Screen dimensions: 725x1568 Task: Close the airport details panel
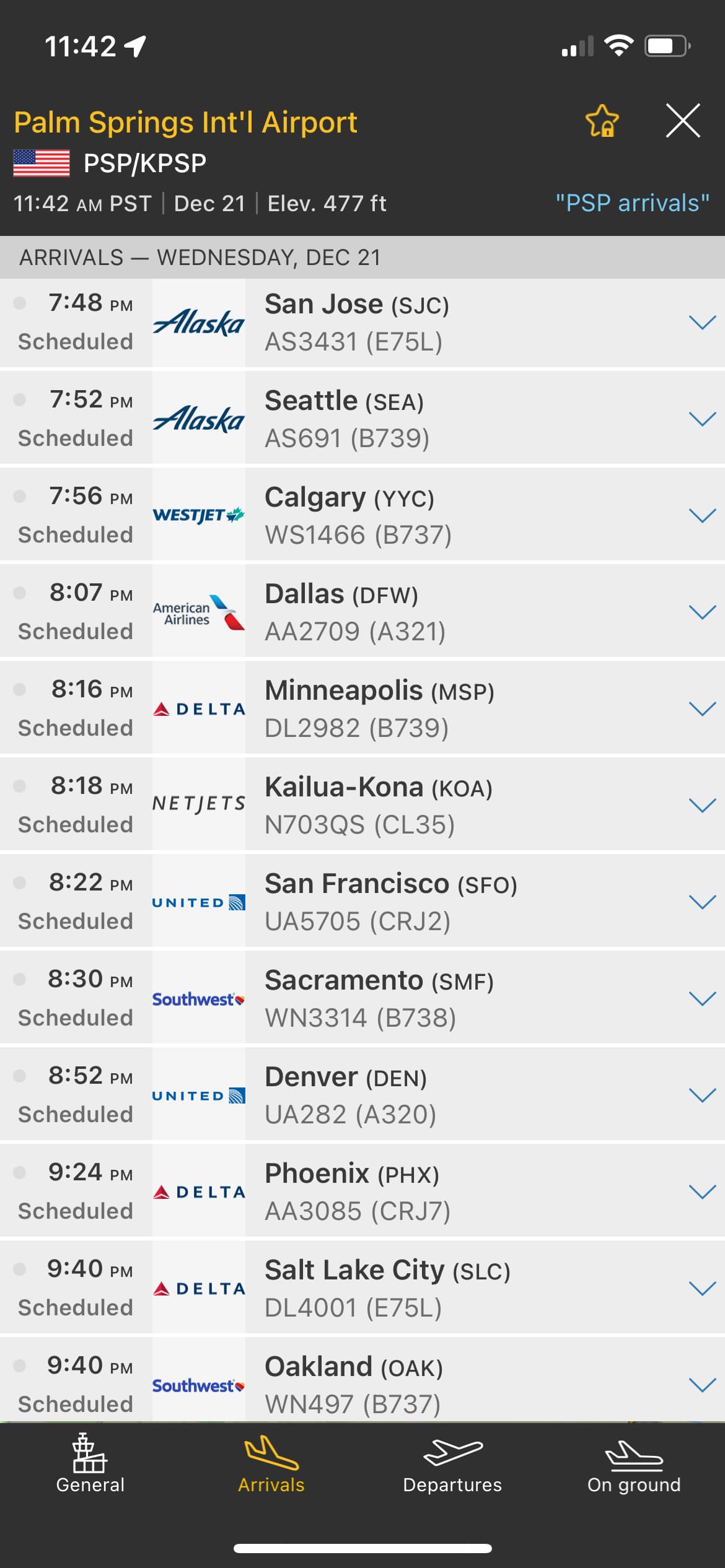[x=683, y=121]
